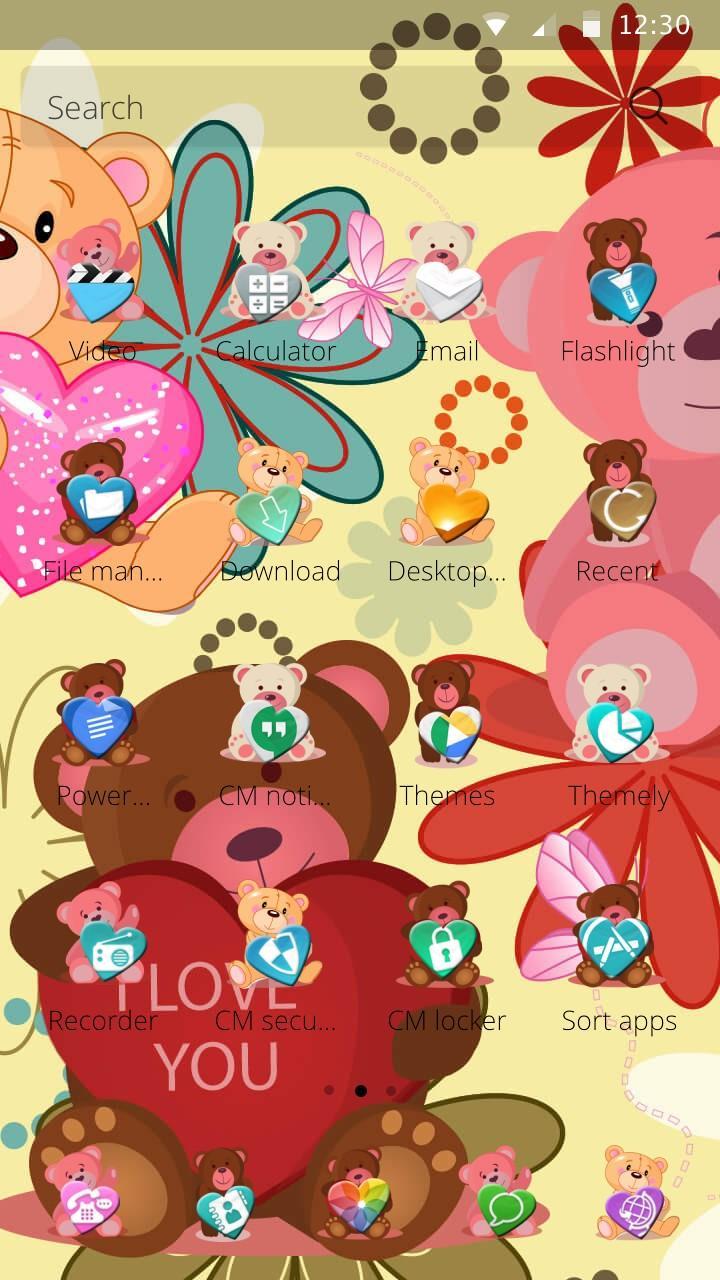Tap the magnifier search icon
The width and height of the screenshot is (720, 1280).
647,106
